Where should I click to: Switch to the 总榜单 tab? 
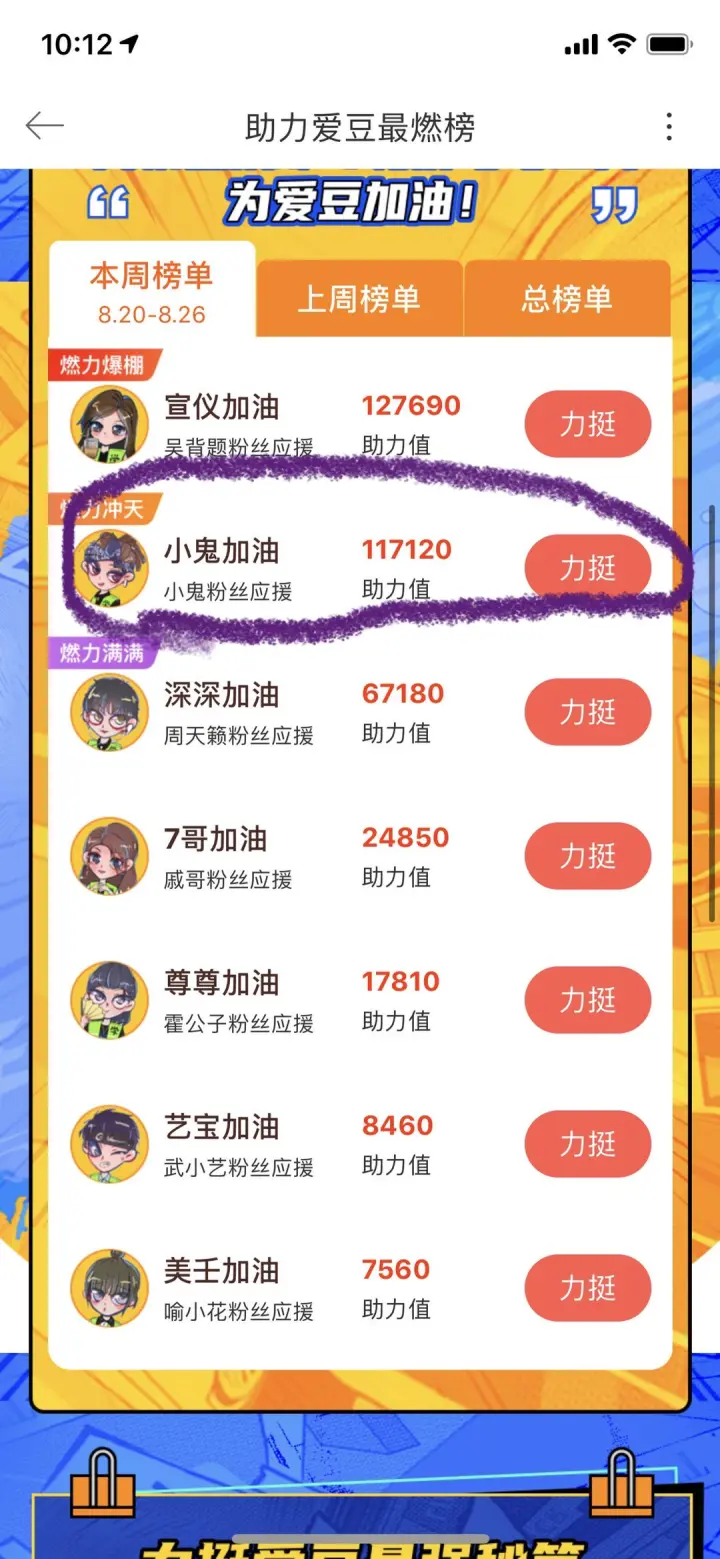coord(566,299)
